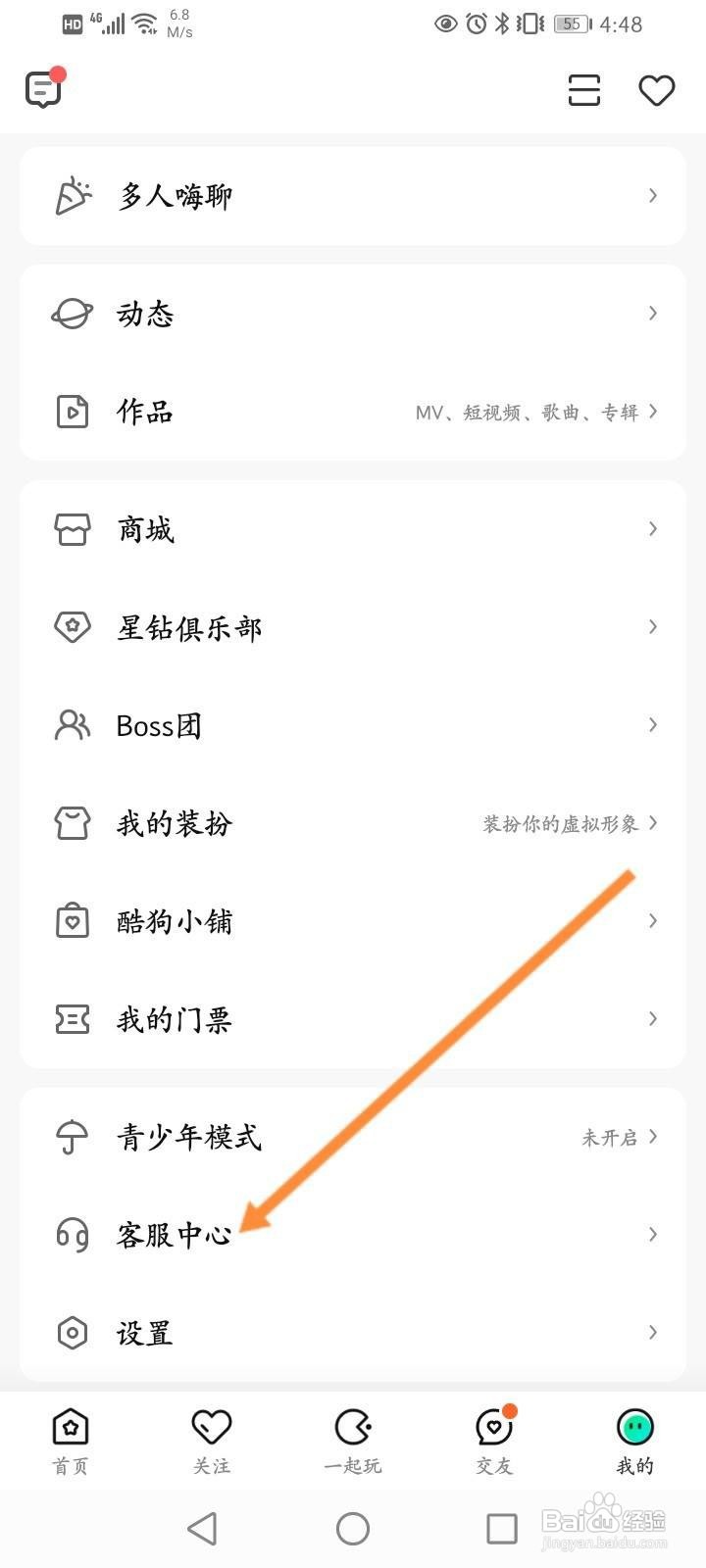This screenshot has height=1568, width=706.
Task: Open the 客服中心 headset icon
Action: [x=71, y=1235]
